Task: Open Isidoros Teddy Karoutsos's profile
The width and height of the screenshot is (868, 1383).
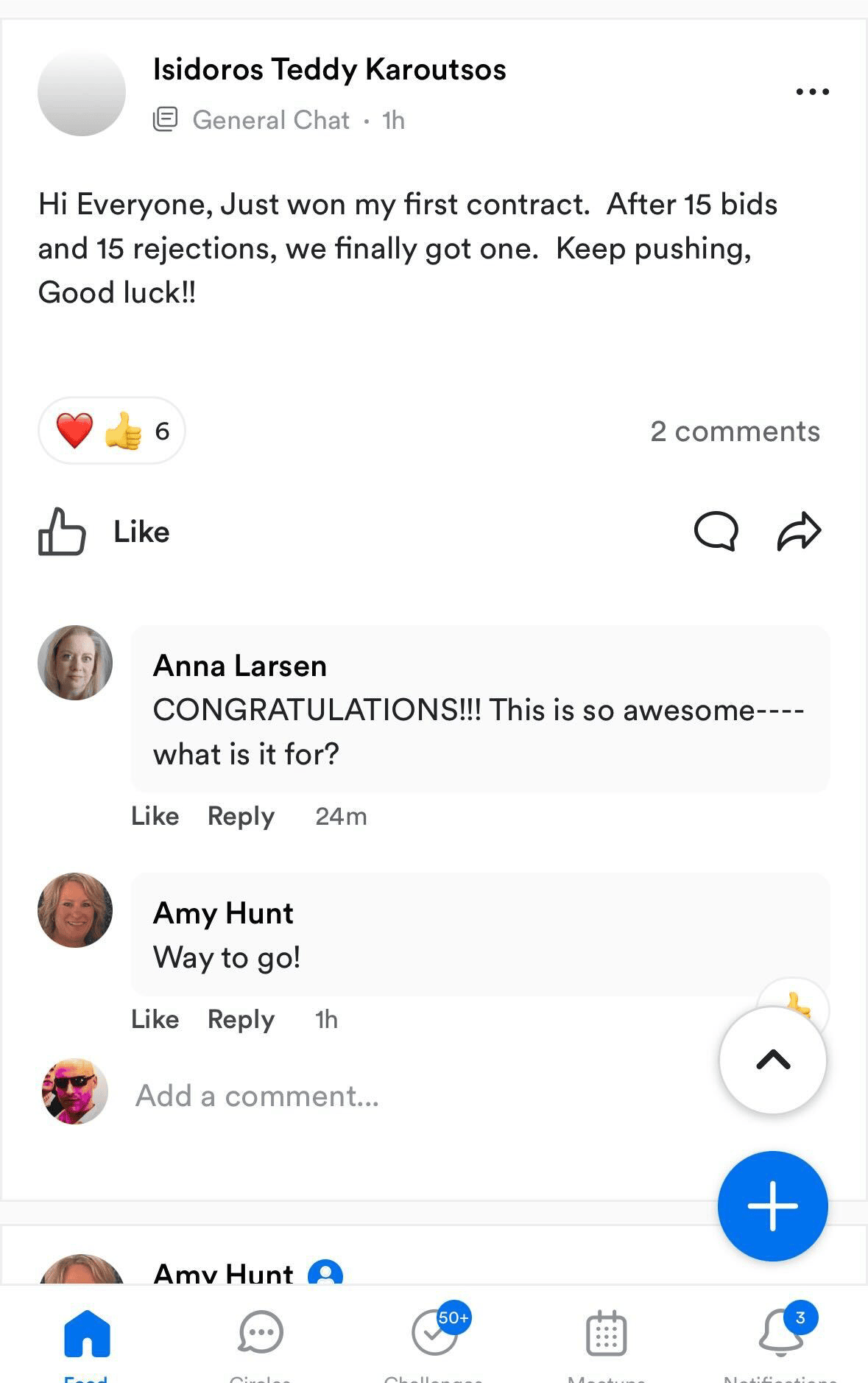Action: coord(329,70)
